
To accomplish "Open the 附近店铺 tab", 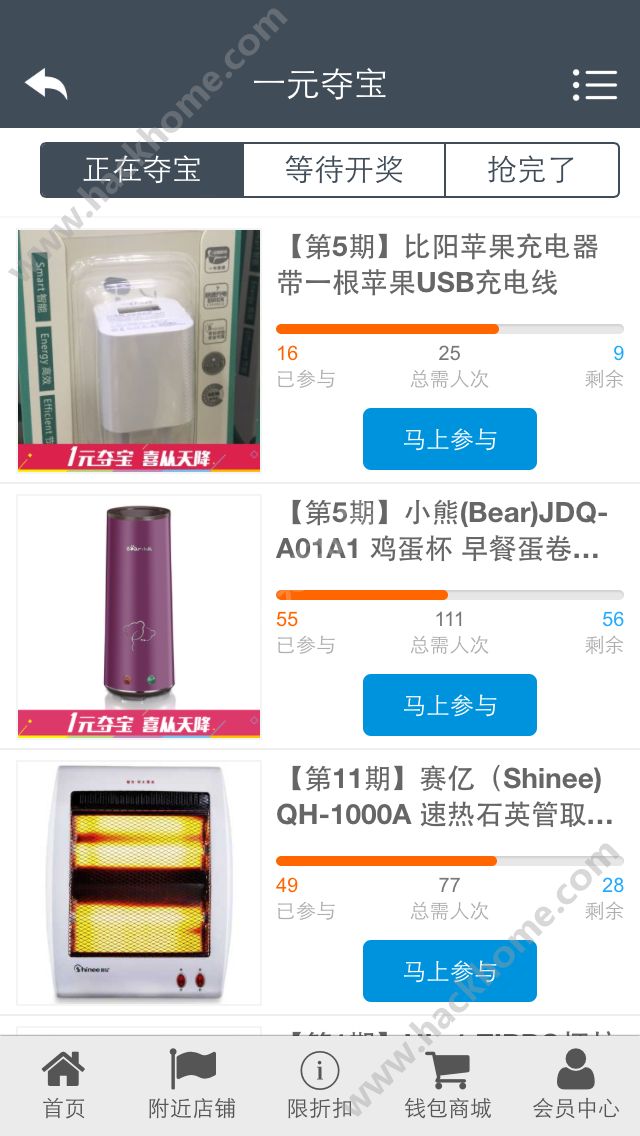I will 192,1084.
